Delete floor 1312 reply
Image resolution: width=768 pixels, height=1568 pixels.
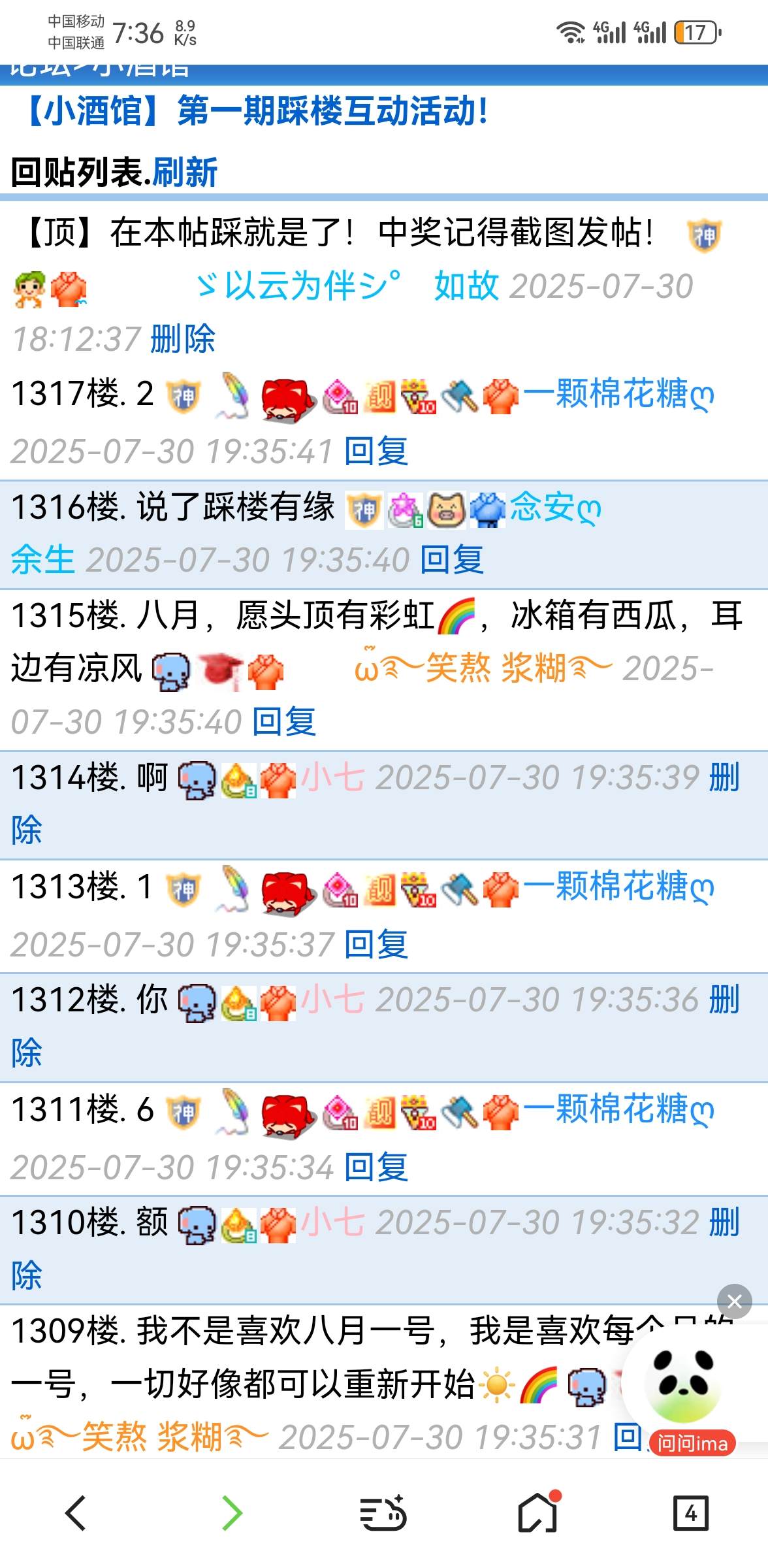[x=724, y=1000]
